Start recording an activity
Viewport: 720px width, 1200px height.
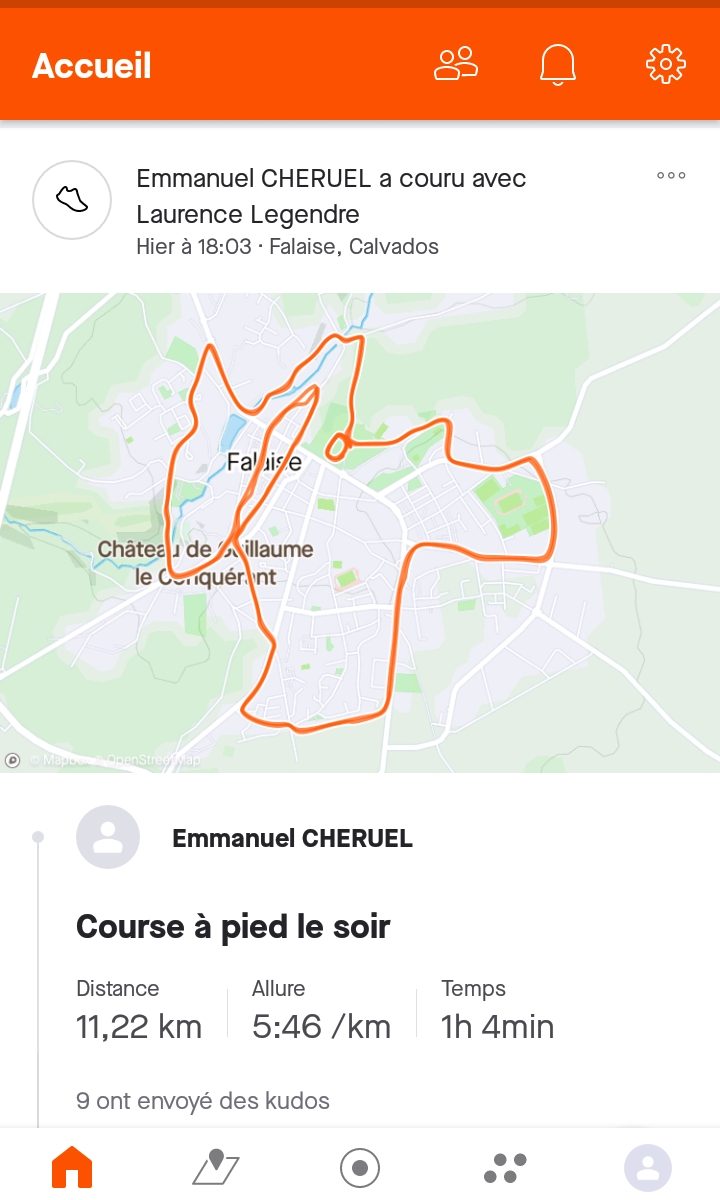point(360,1166)
